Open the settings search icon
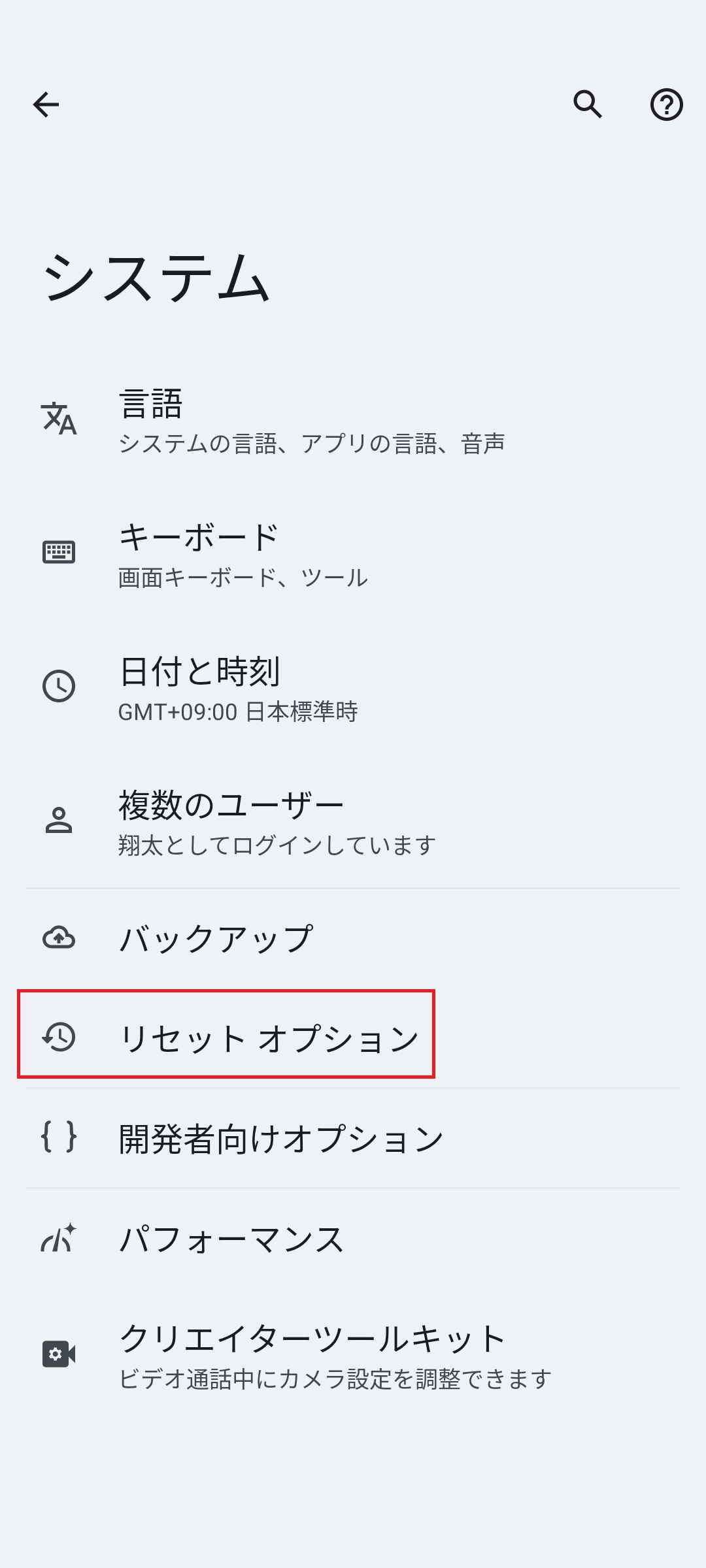The image size is (706, 1568). 588,105
